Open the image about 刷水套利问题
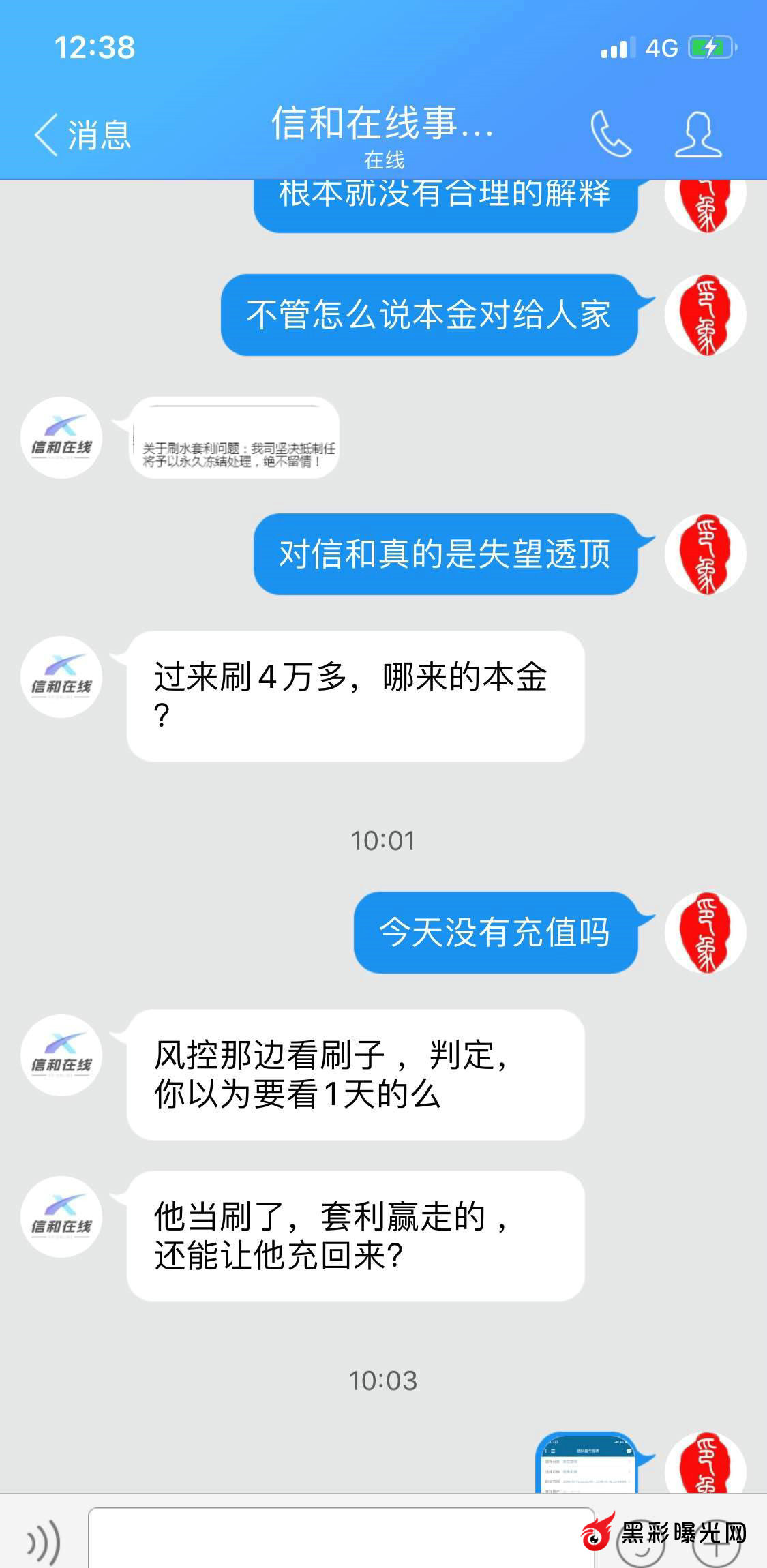Image resolution: width=767 pixels, height=1568 pixels. (235, 438)
